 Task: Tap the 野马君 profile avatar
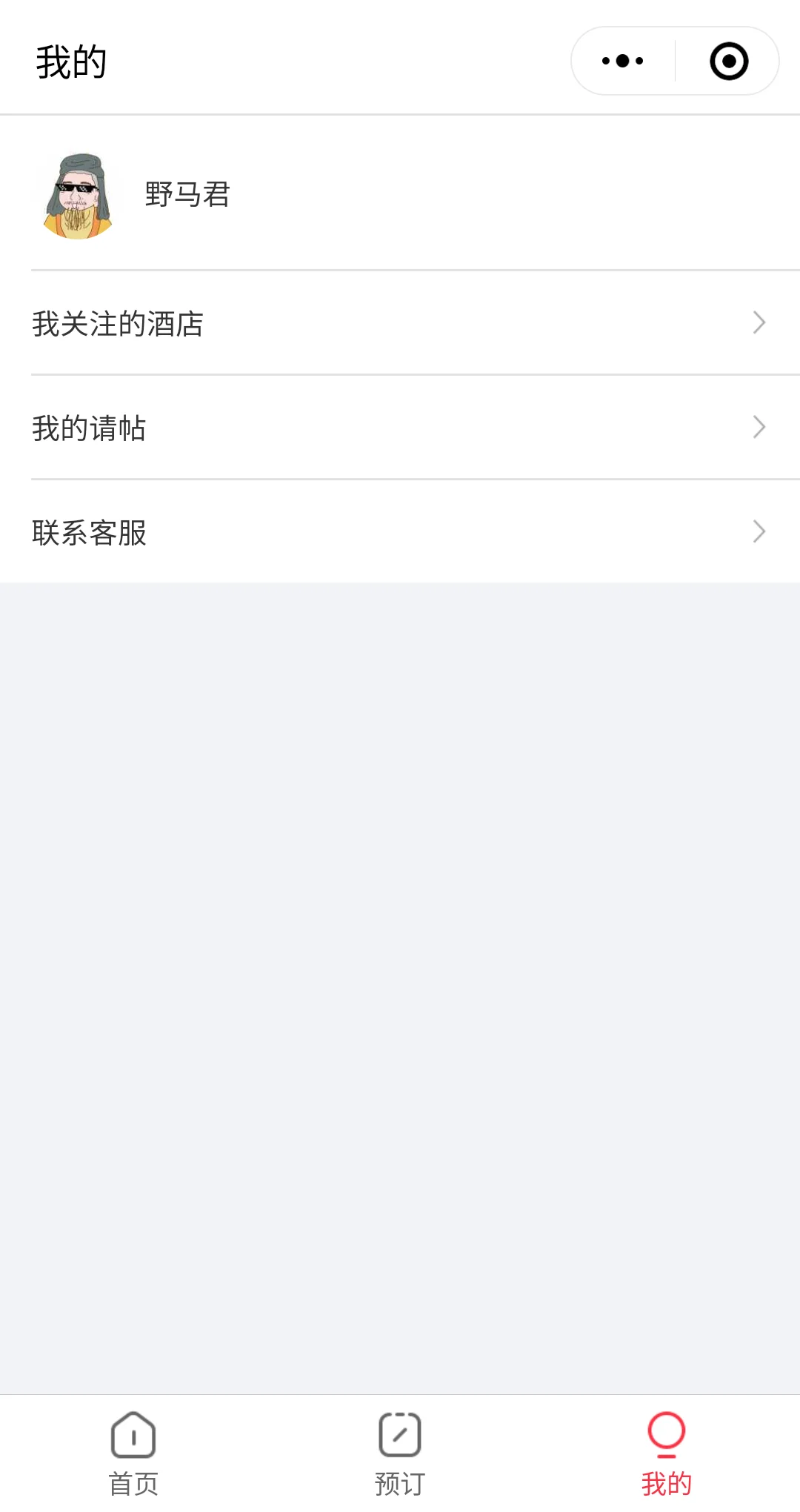click(x=78, y=196)
